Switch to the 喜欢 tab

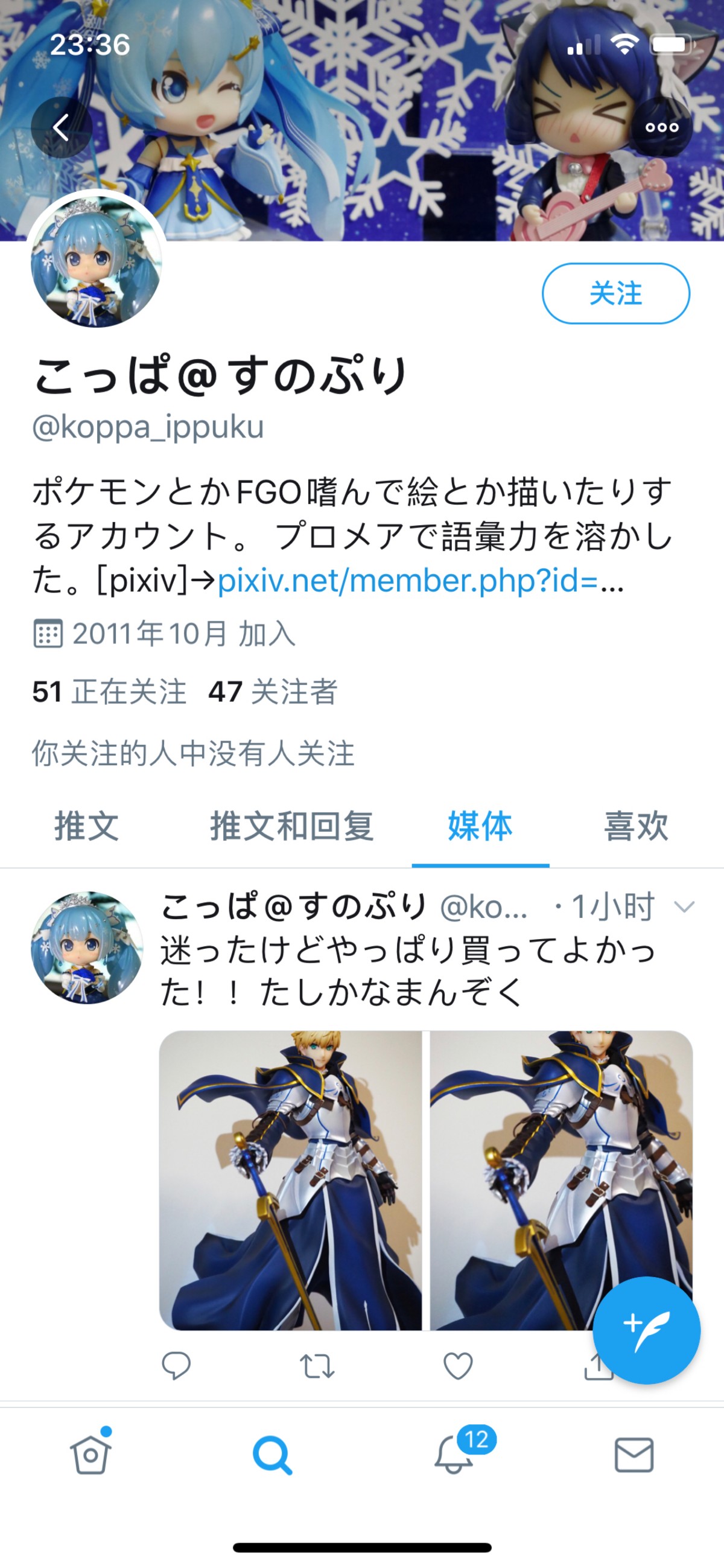click(x=636, y=826)
